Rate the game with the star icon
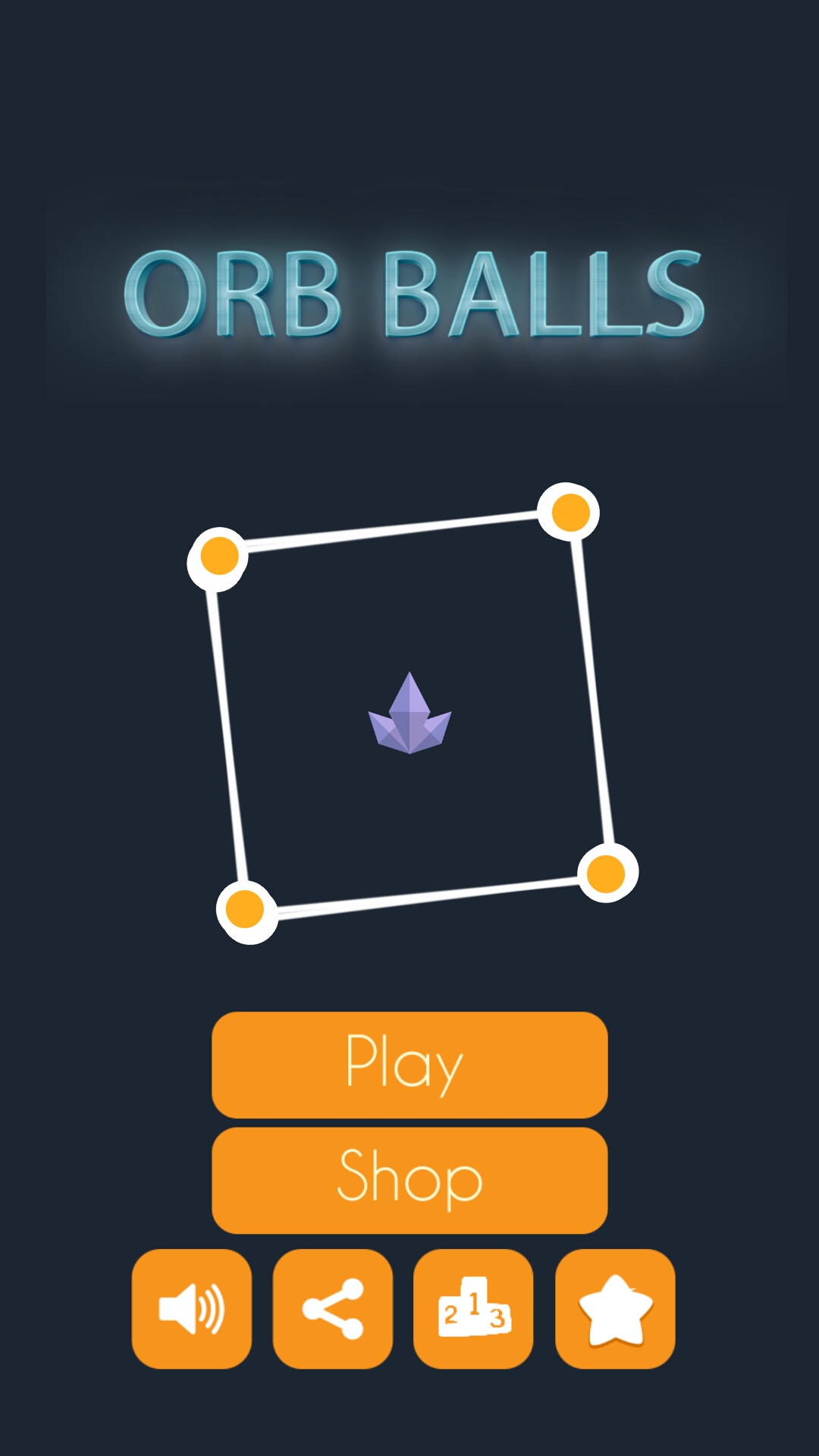The height and width of the screenshot is (1456, 819). click(x=615, y=1308)
